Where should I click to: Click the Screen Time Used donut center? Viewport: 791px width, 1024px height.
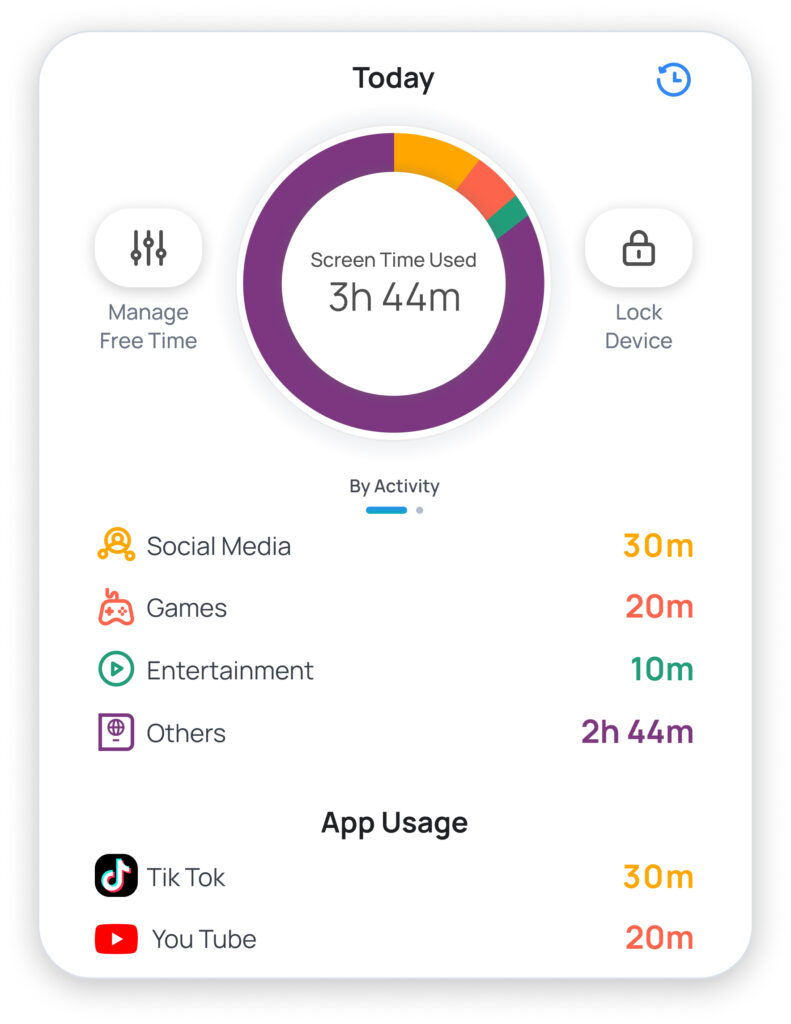tap(394, 283)
